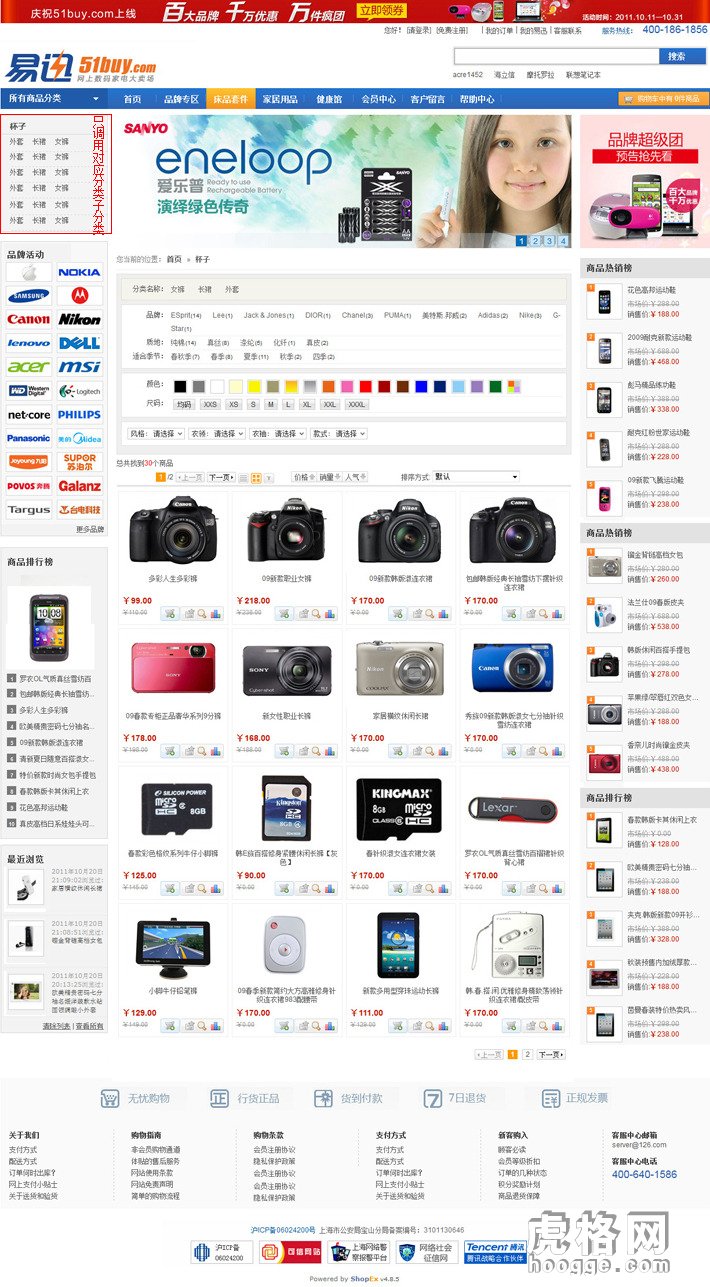Choose the XXL size chip
Image resolution: width=710 pixels, height=1287 pixels.
[329, 405]
